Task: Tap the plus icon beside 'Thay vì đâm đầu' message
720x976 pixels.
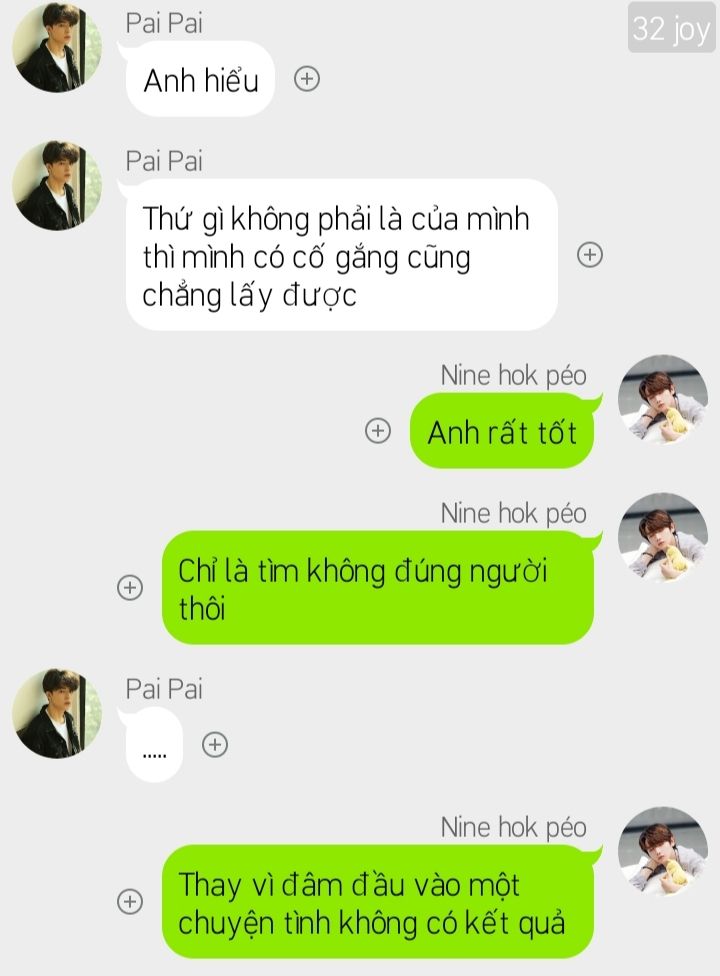Action: [x=130, y=901]
